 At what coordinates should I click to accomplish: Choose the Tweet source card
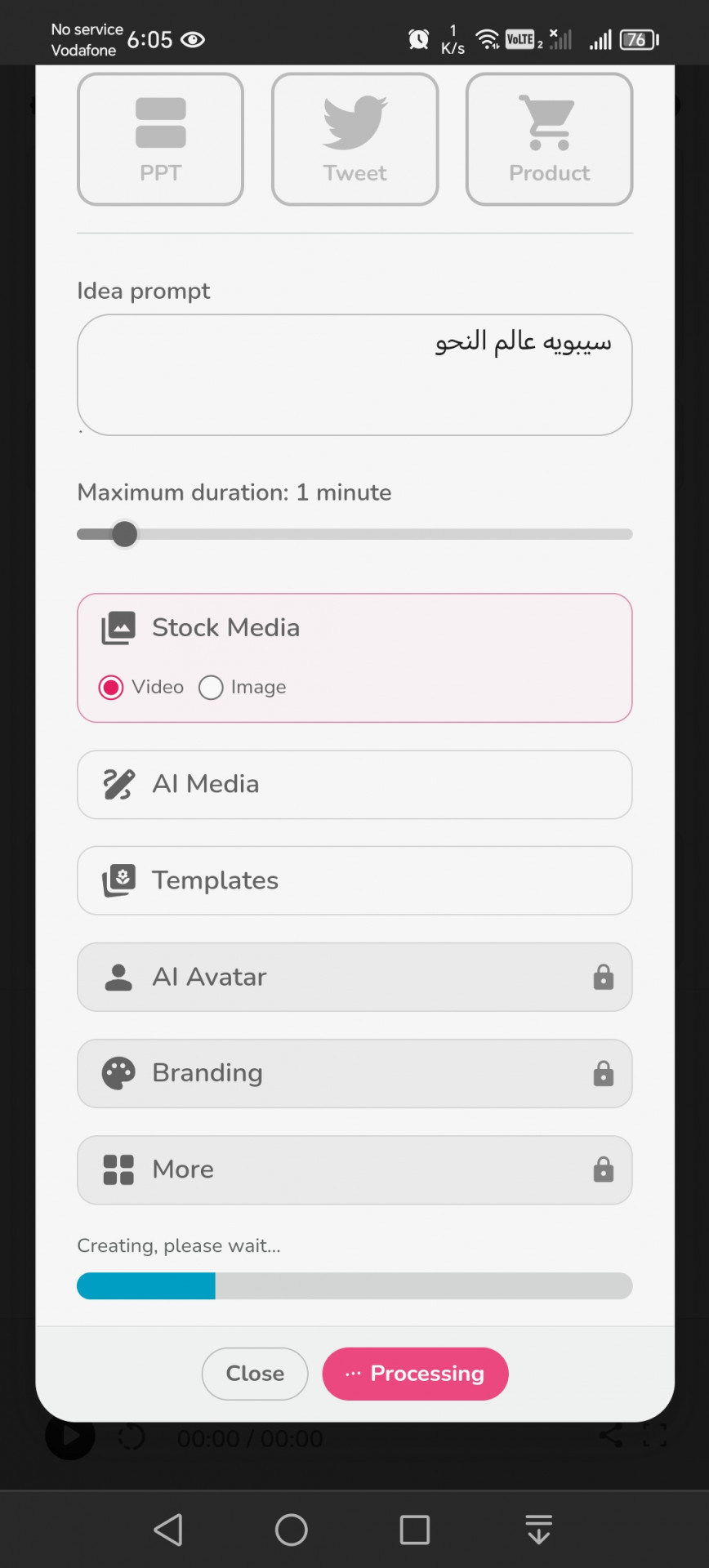click(x=354, y=139)
